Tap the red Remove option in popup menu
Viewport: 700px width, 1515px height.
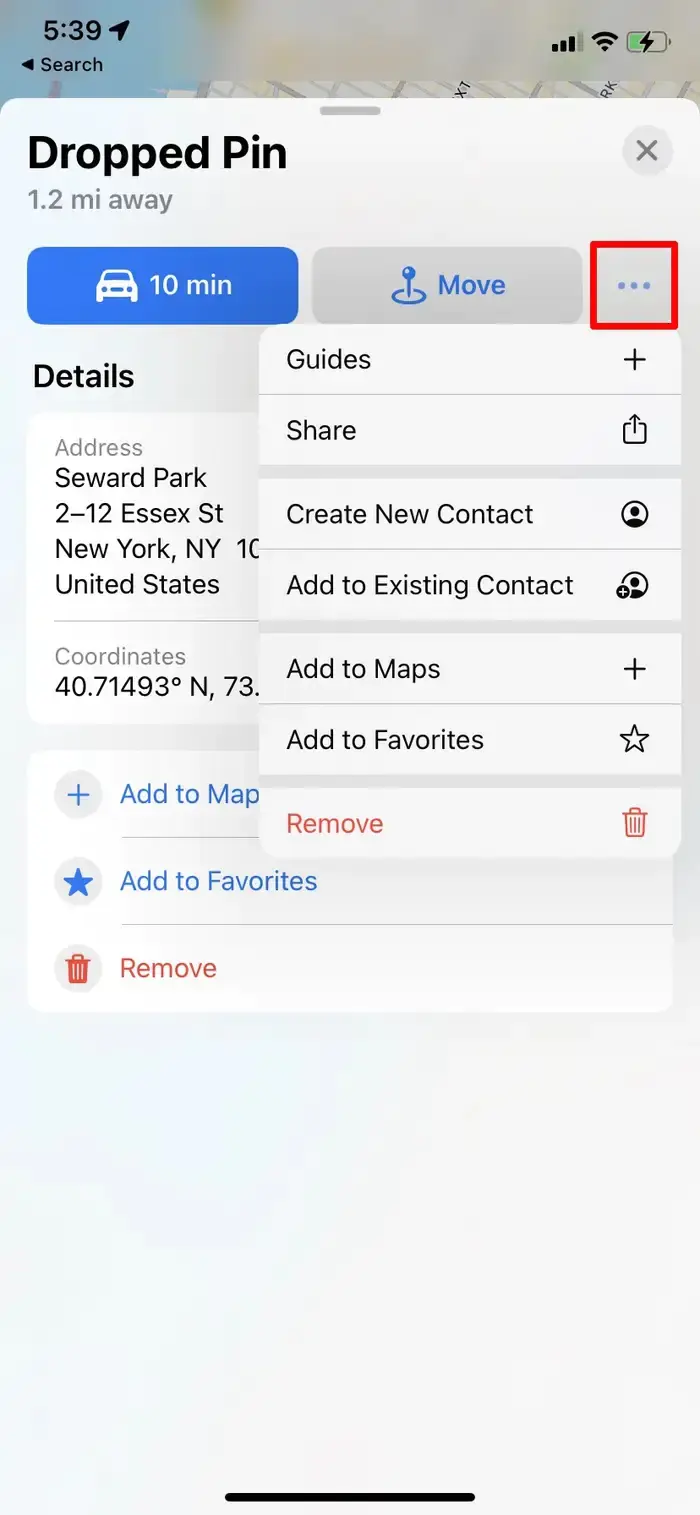click(x=469, y=823)
